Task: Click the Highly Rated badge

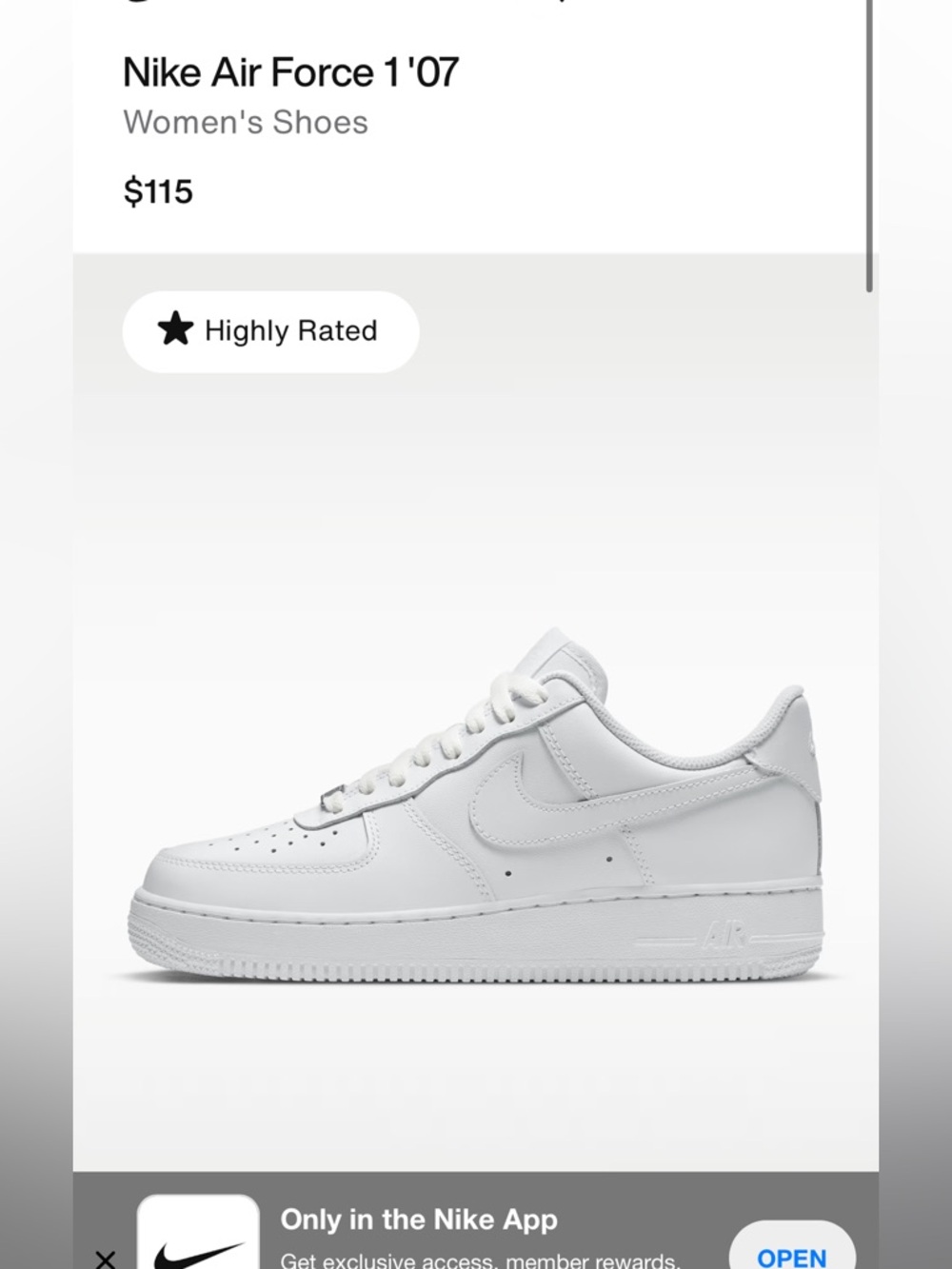Action: pyautogui.click(x=269, y=330)
